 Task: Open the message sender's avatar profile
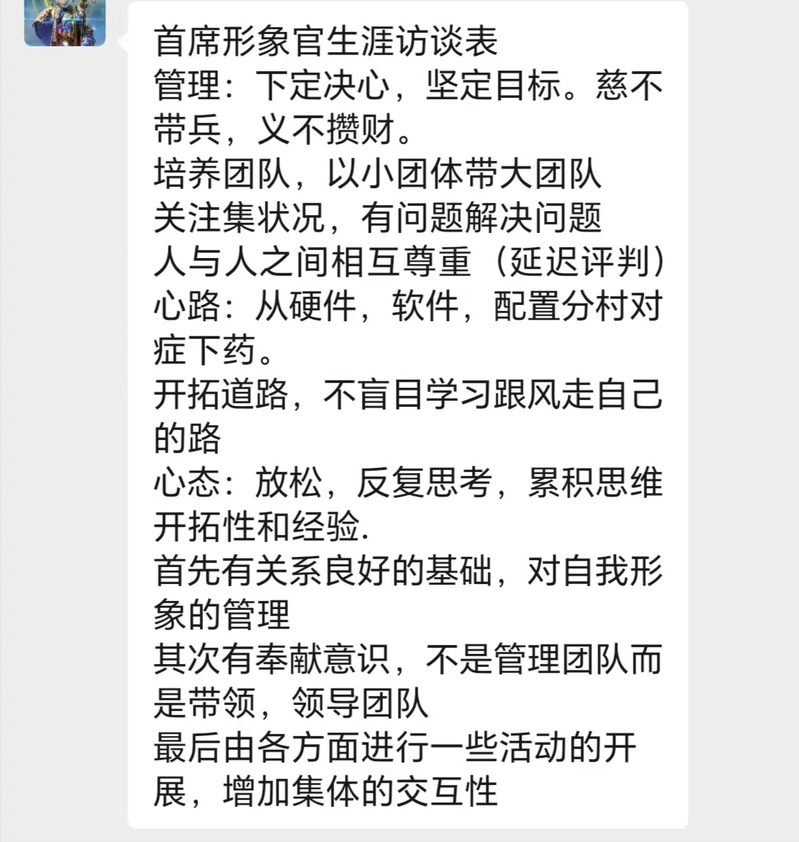64,20
